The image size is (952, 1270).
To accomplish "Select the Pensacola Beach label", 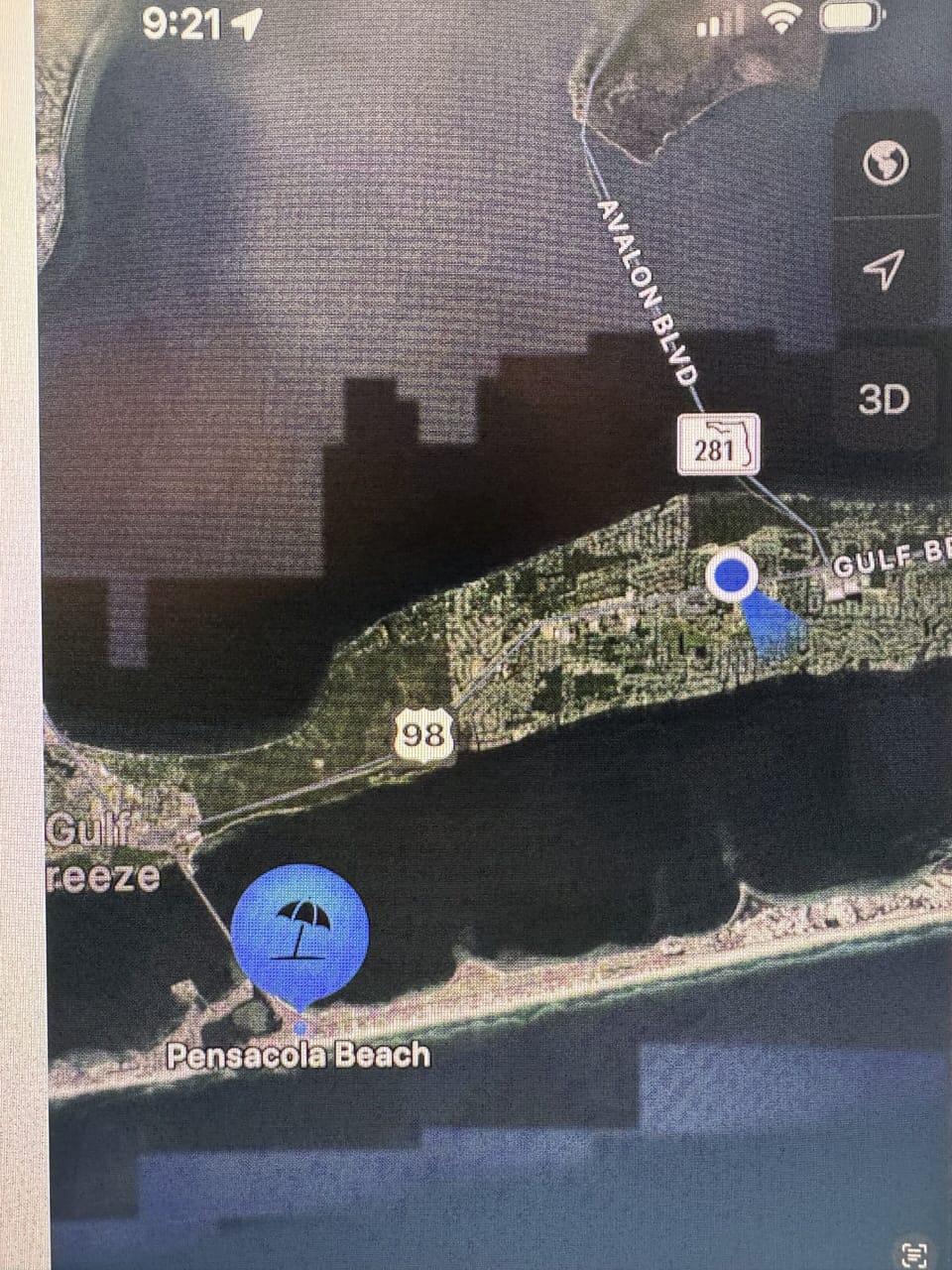I will click(x=298, y=1055).
